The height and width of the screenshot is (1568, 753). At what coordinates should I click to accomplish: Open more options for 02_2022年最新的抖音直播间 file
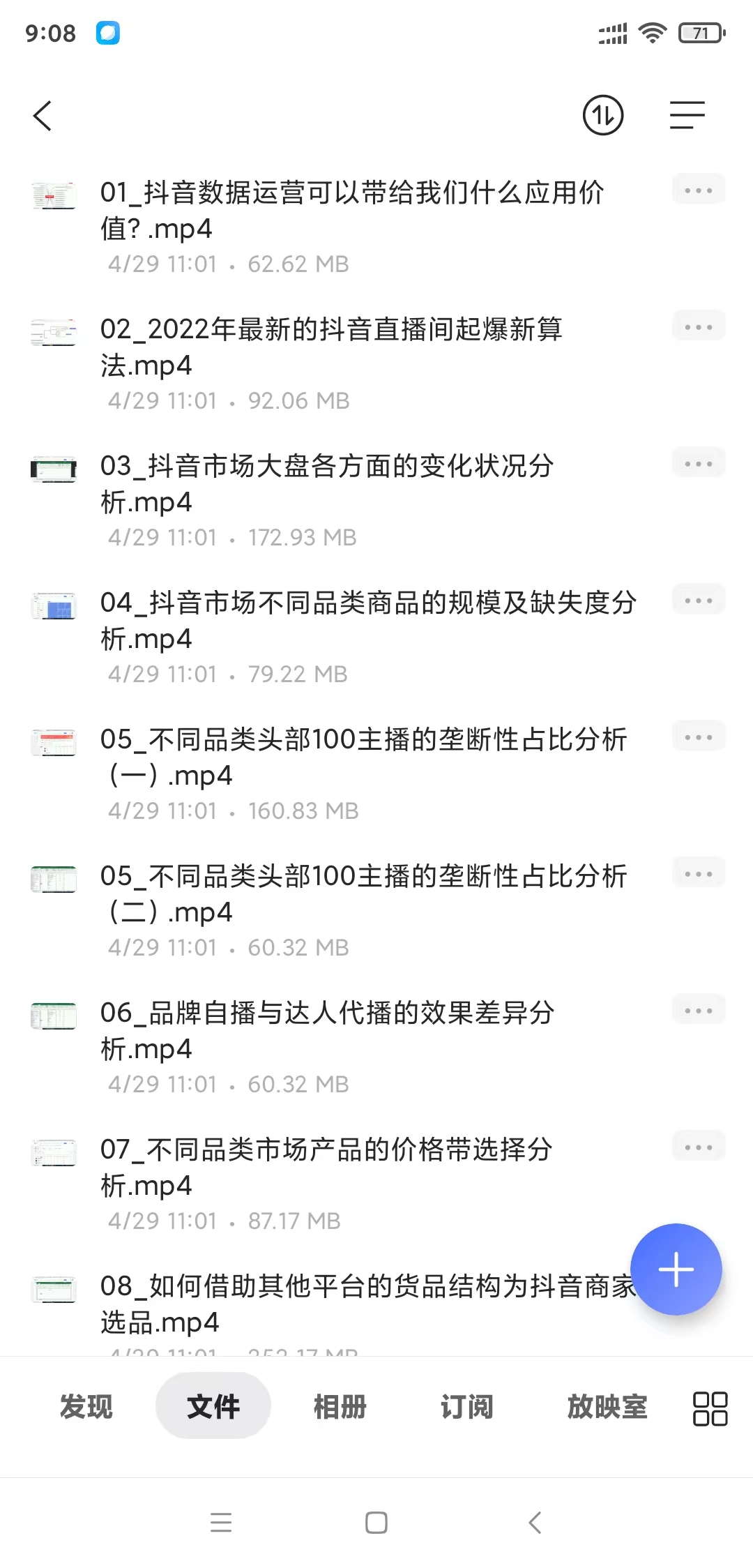pos(698,327)
